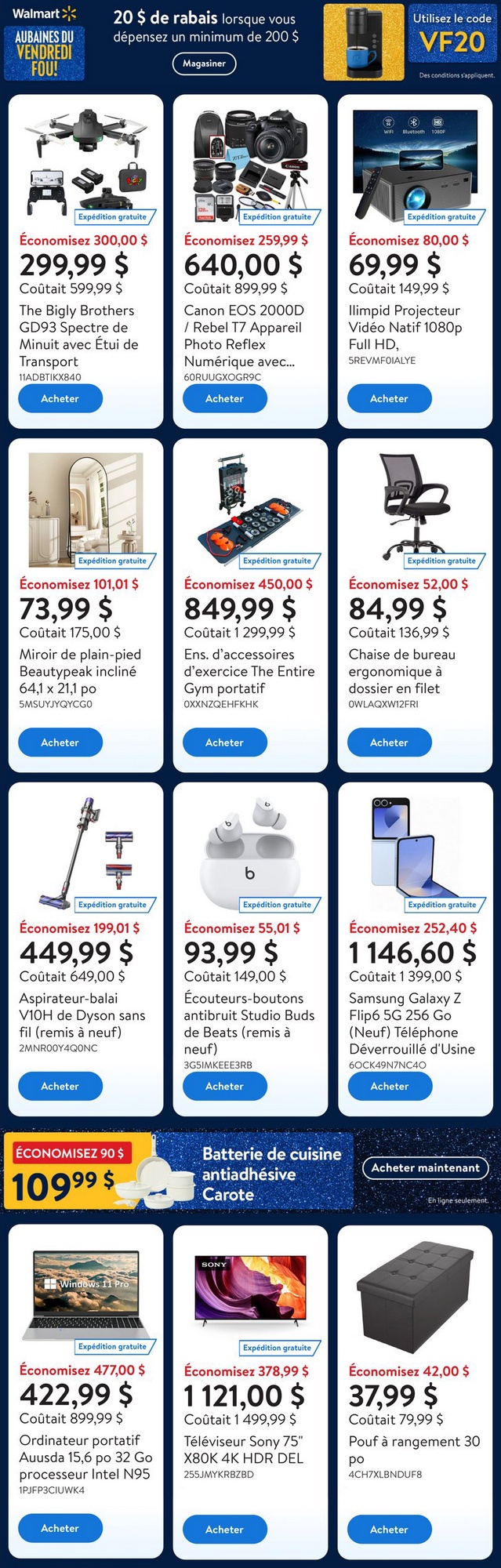This screenshot has height=1568, width=501.
Task: Tap Acheter for the ergonomic mesh office chair
Action: [390, 742]
